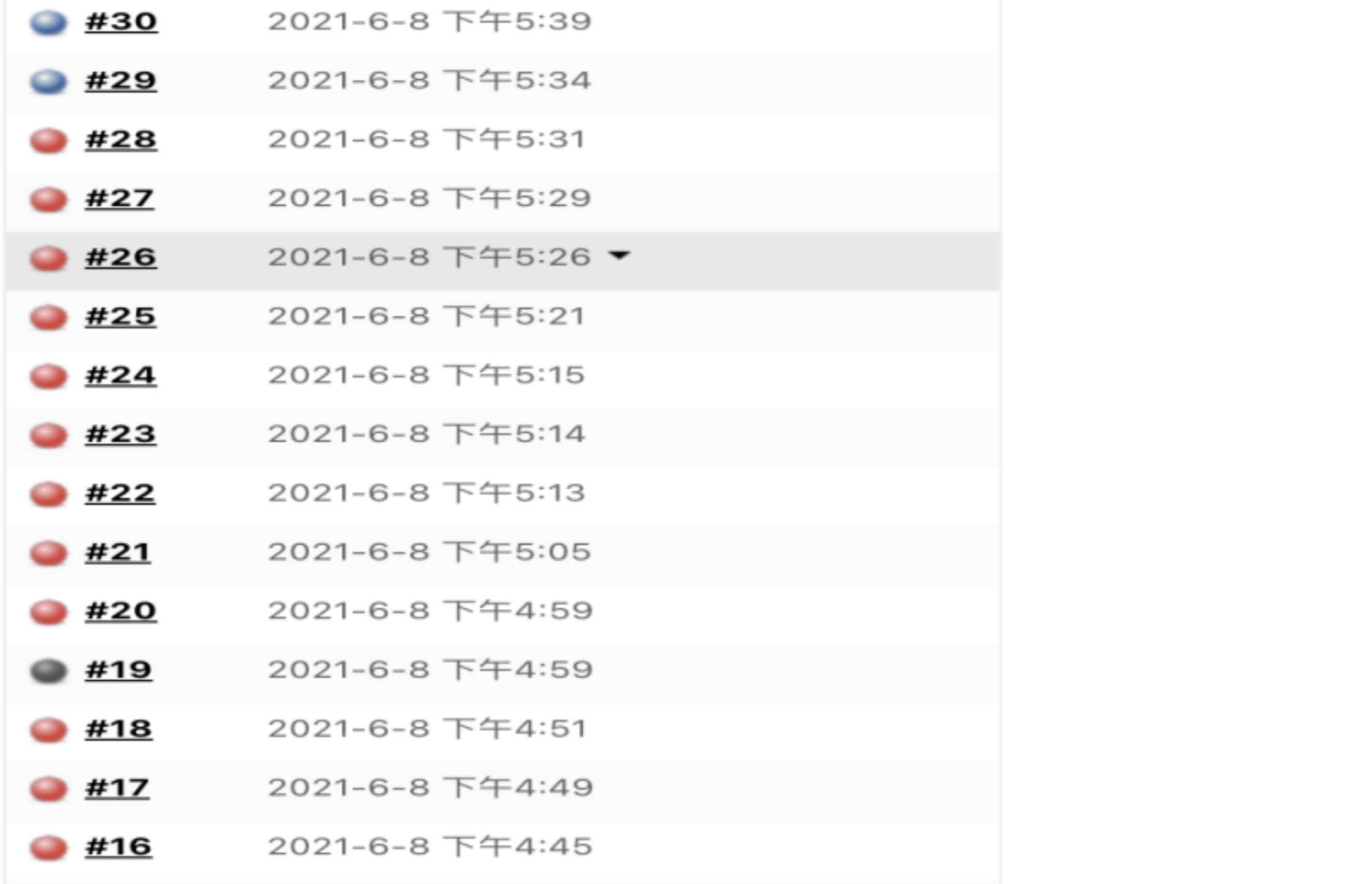
Task: Open build #21 link
Action: pyautogui.click(x=118, y=552)
